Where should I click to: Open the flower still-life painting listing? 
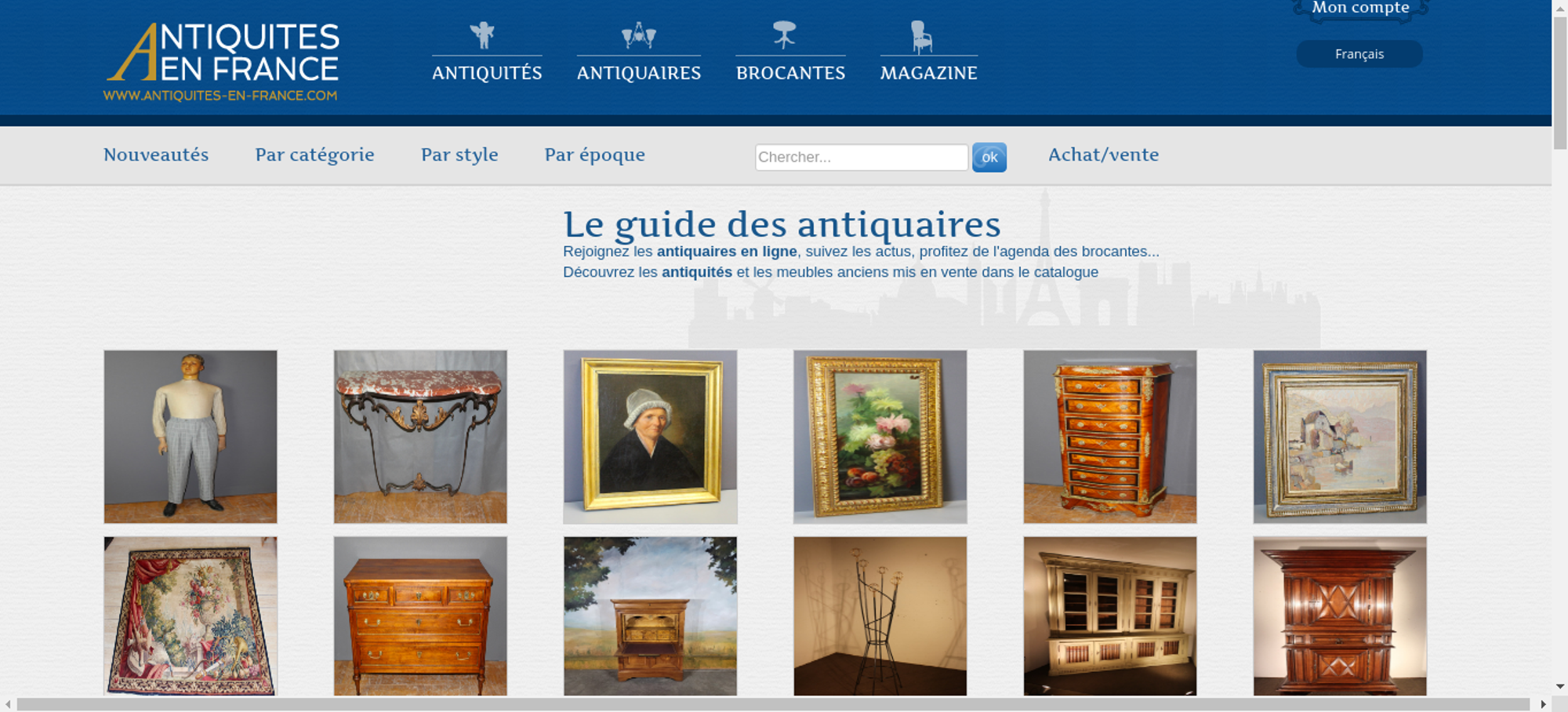tap(880, 436)
